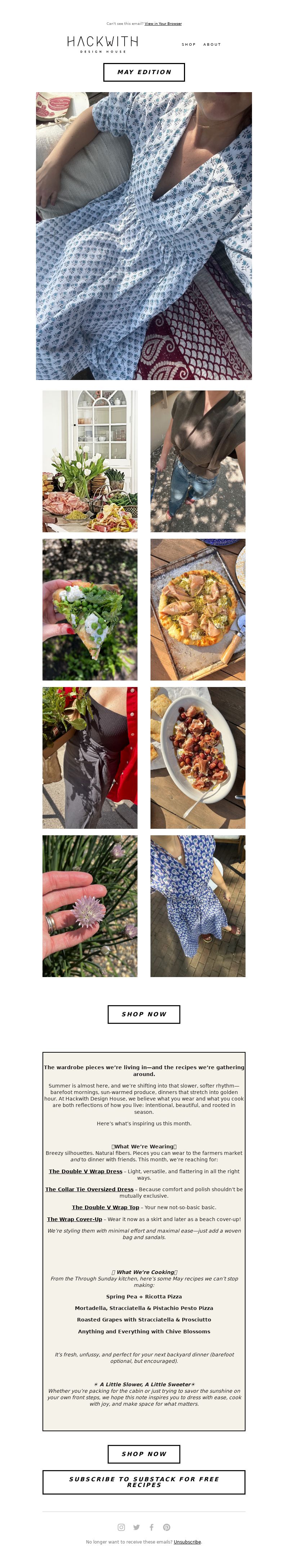This screenshot has width=288, height=1568.
Task: Subscribe to Substack for free recipes
Action: (144, 1482)
